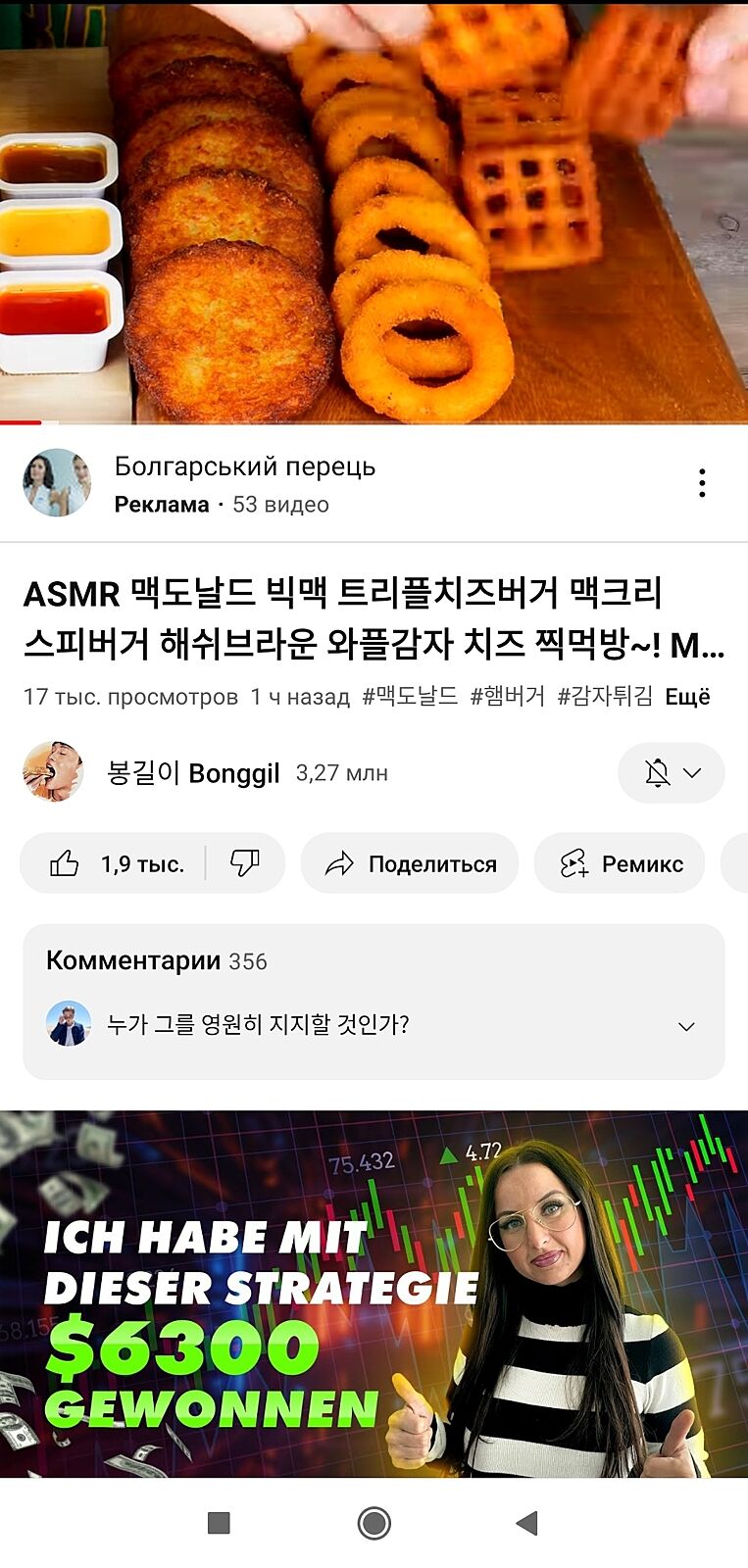Viewport: 748px width, 1568px height.
Task: Dislike this video
Action: coord(245,863)
